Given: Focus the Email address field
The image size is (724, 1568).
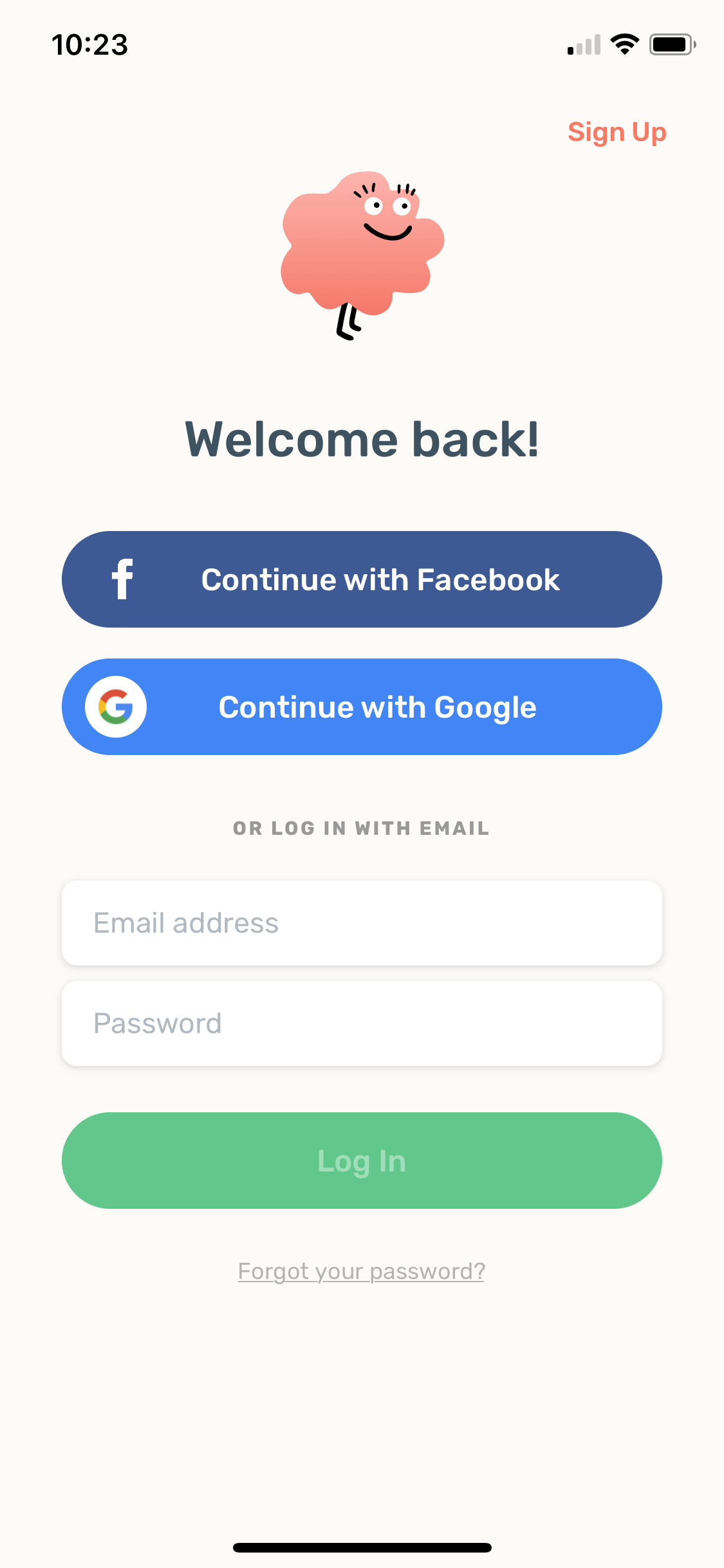Looking at the screenshot, I should tap(362, 923).
